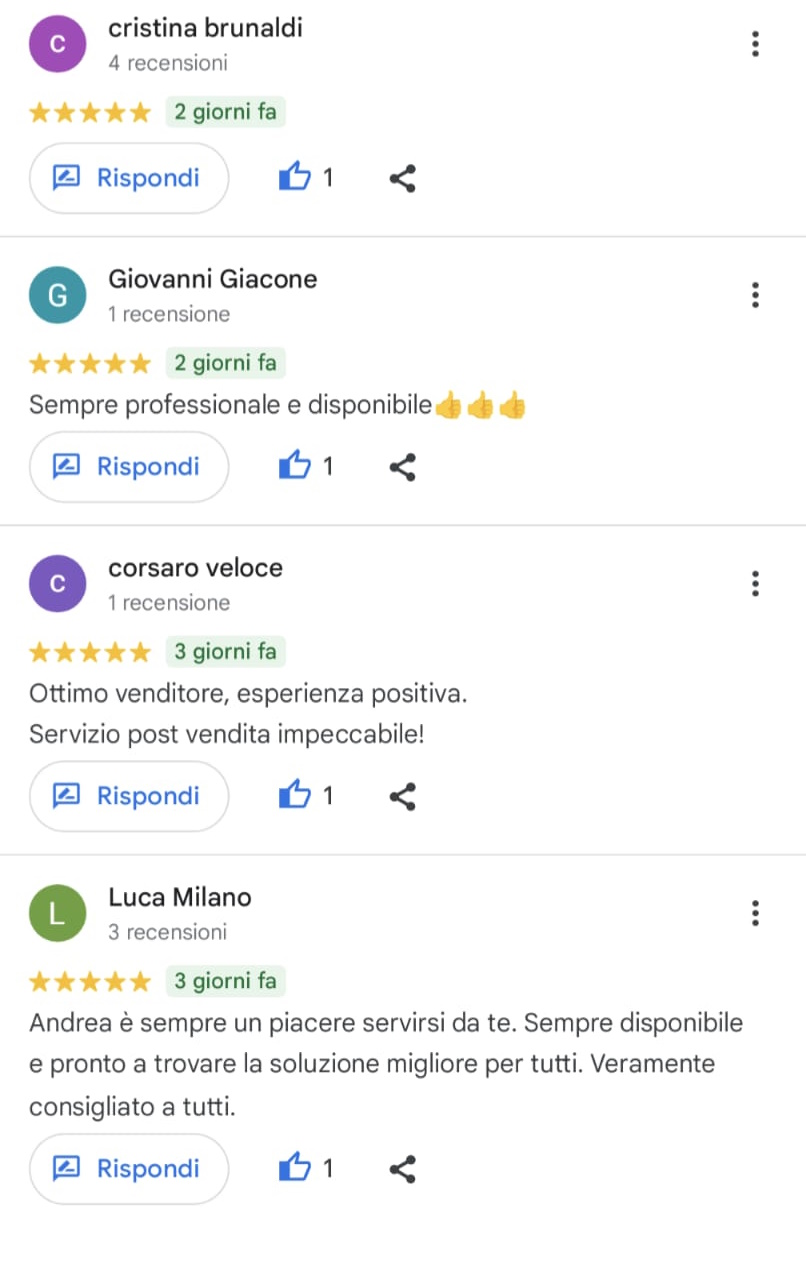This screenshot has height=1278, width=806.
Task: Share Giovanni Giacone's review
Action: tap(402, 467)
